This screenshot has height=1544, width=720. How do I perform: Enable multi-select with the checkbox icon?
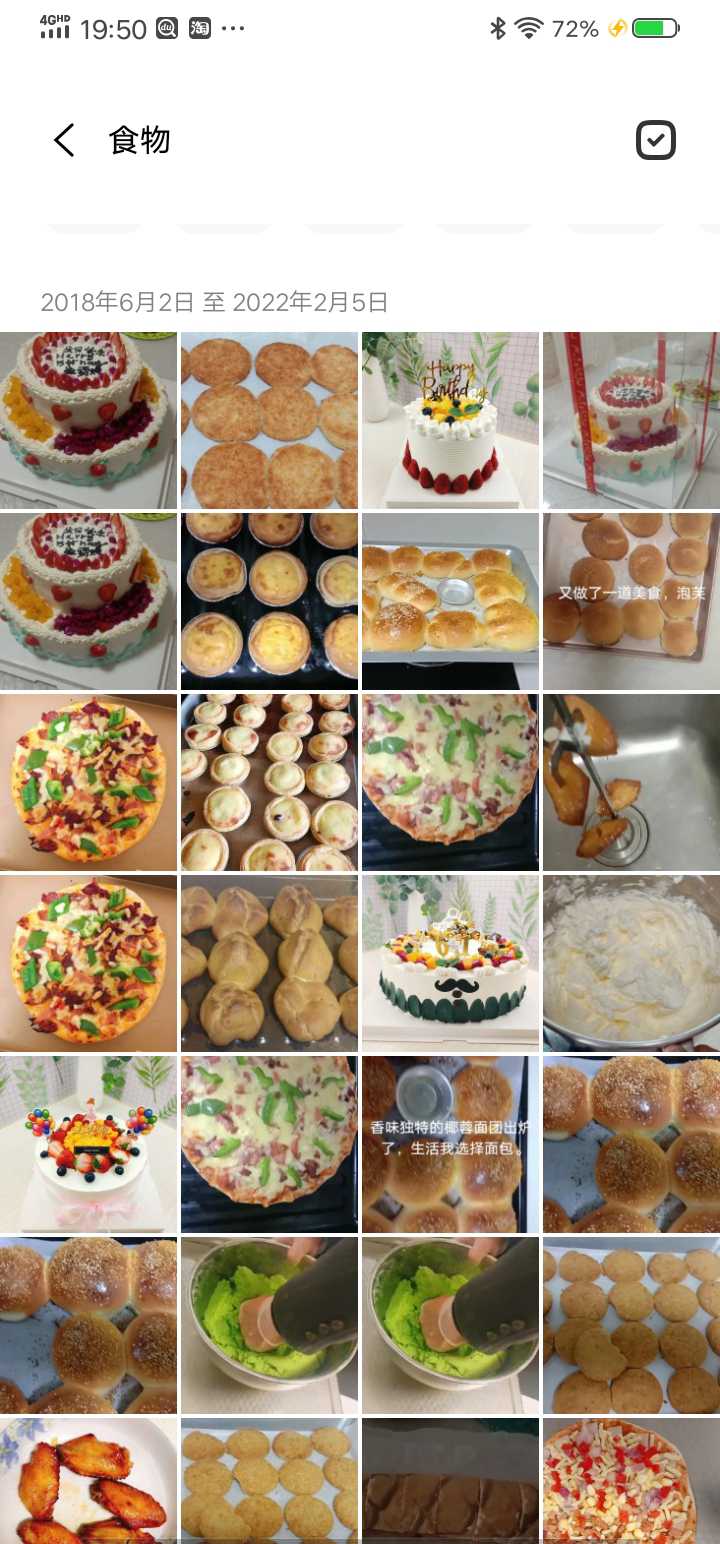click(656, 141)
